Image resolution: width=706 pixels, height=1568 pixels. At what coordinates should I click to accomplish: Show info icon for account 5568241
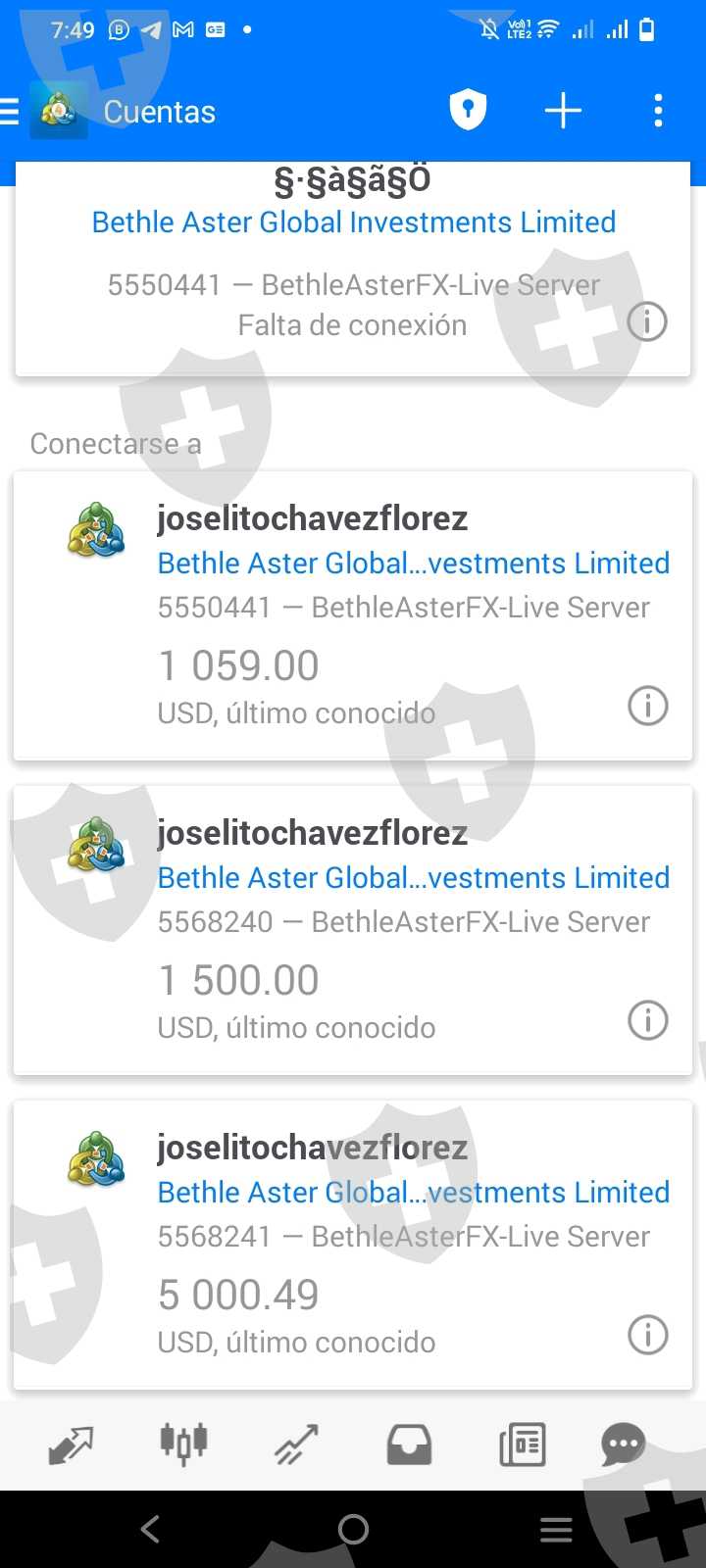point(647,1335)
